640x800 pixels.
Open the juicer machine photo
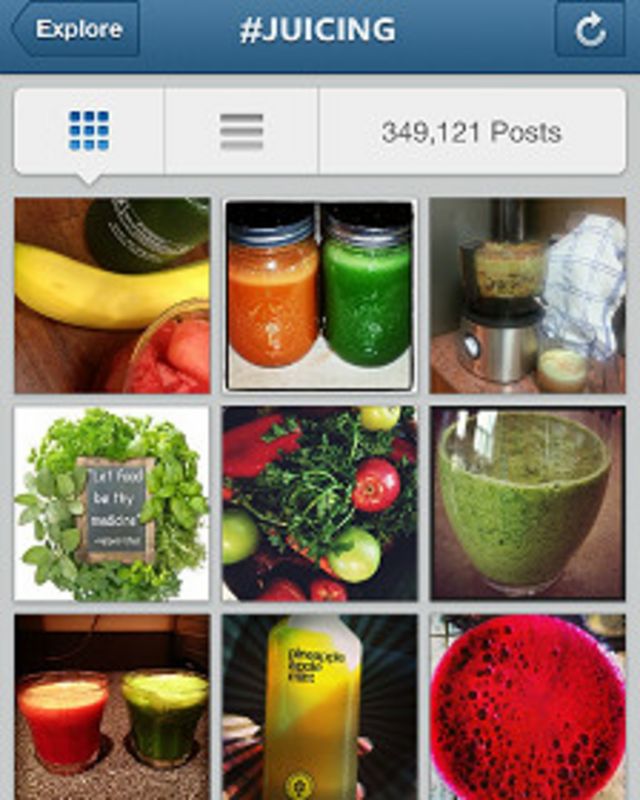527,295
